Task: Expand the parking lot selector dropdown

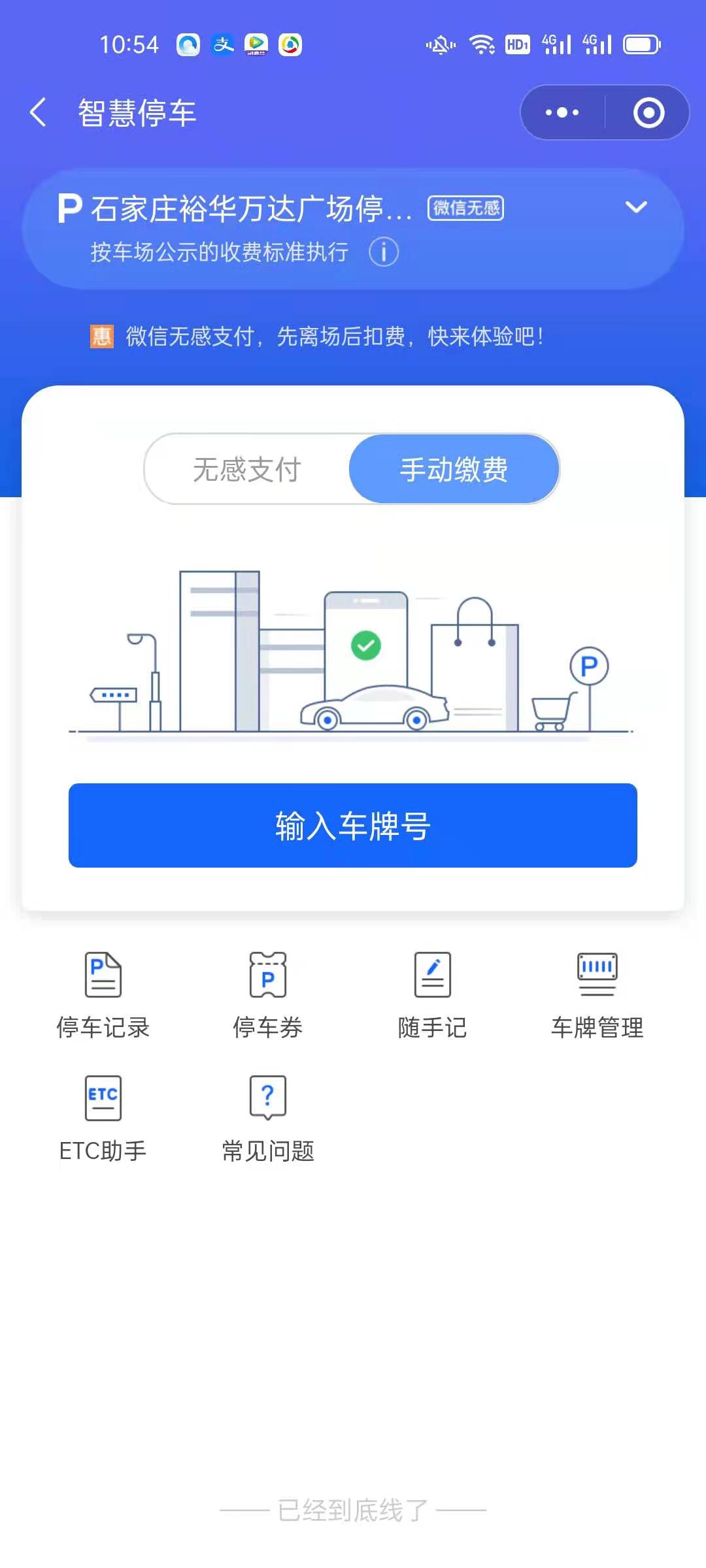Action: click(x=635, y=208)
